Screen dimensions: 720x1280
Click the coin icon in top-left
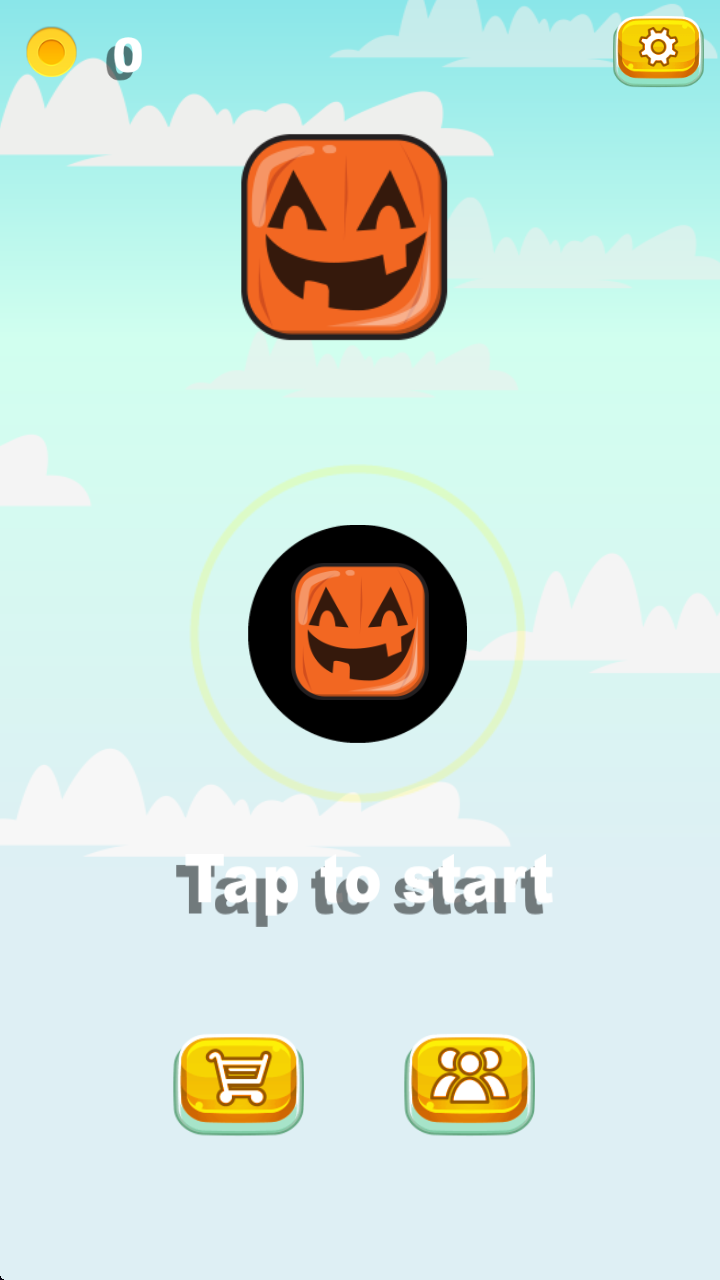point(50,51)
